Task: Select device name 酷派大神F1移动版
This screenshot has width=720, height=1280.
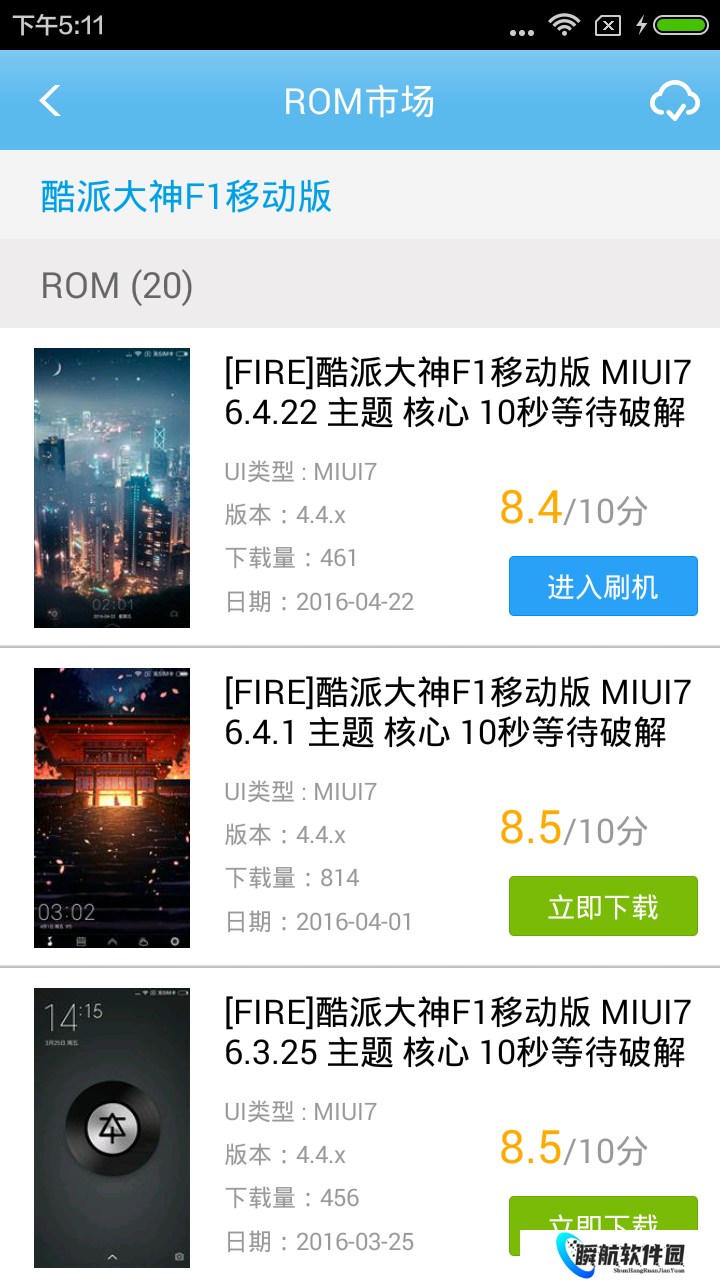Action: (186, 196)
